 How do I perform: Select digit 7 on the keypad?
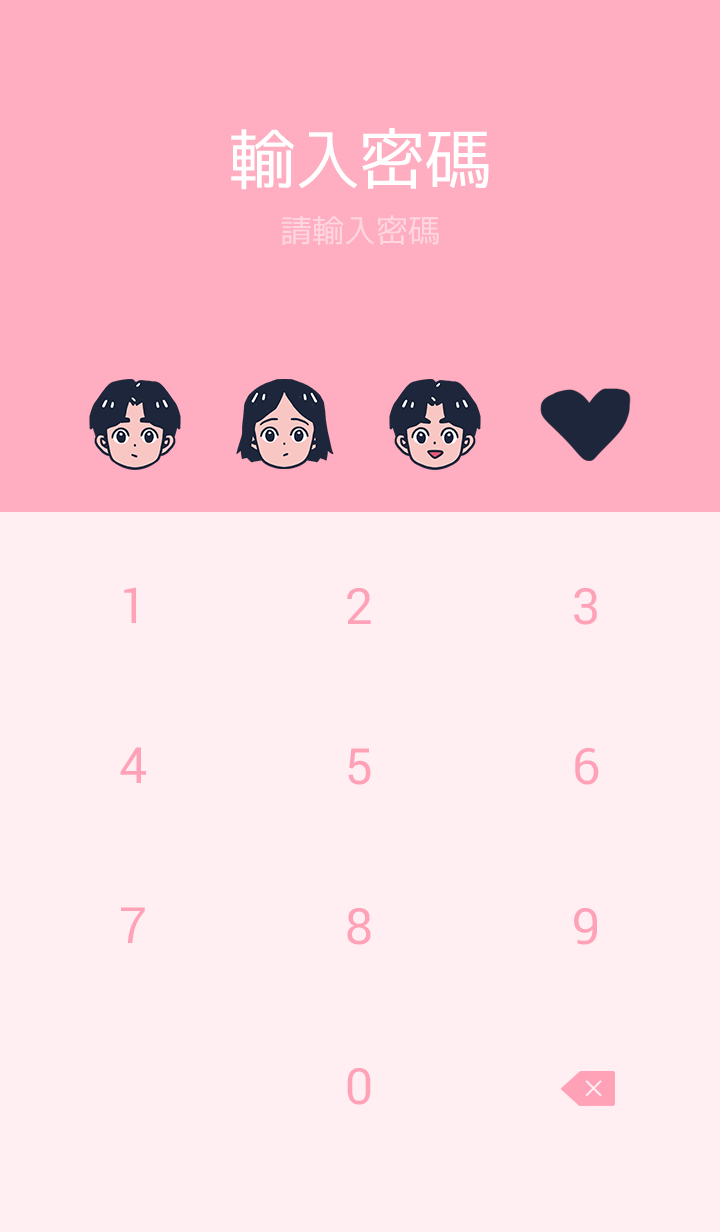[x=132, y=927]
